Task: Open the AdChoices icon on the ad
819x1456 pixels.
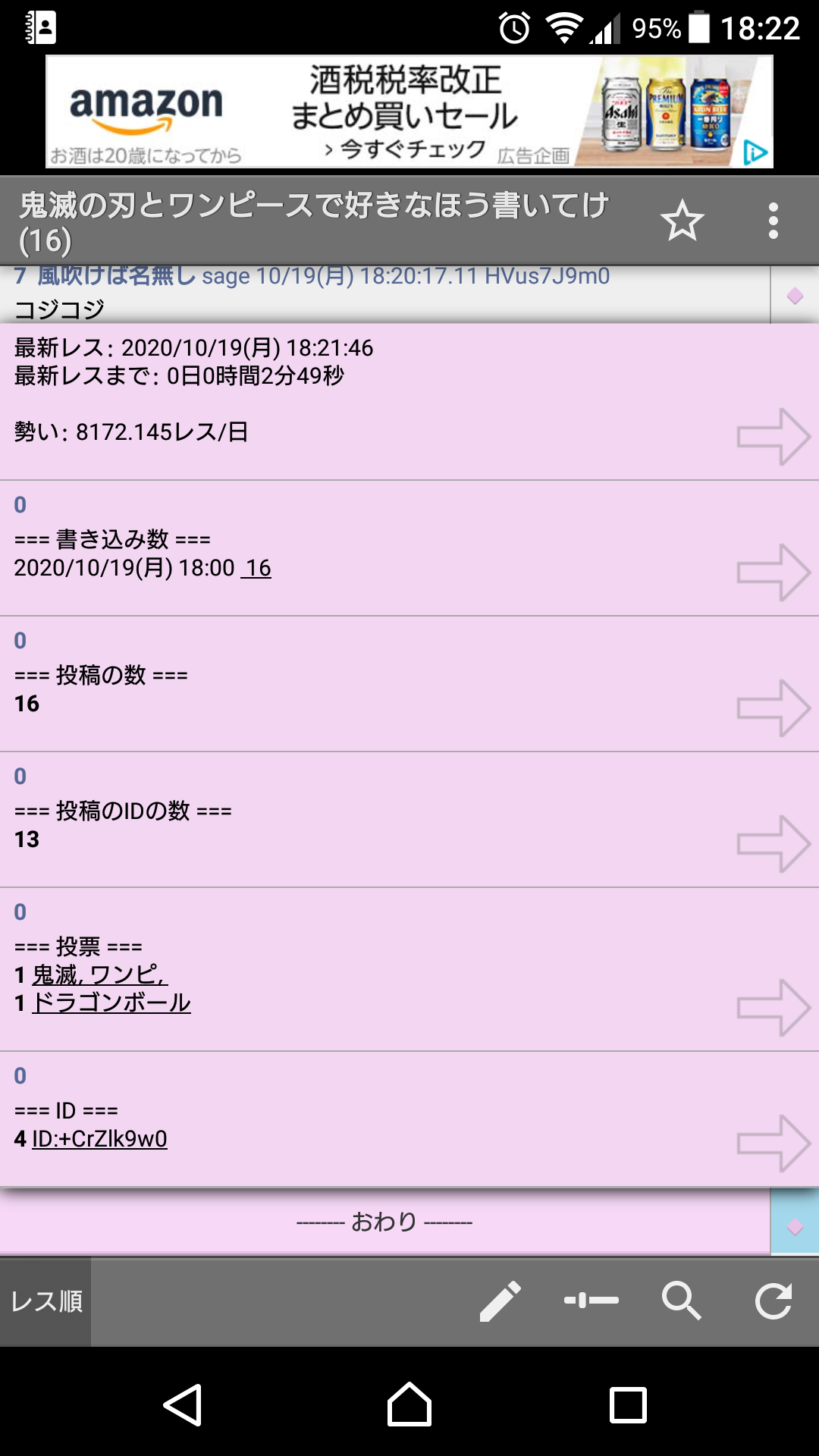Action: tap(755, 153)
